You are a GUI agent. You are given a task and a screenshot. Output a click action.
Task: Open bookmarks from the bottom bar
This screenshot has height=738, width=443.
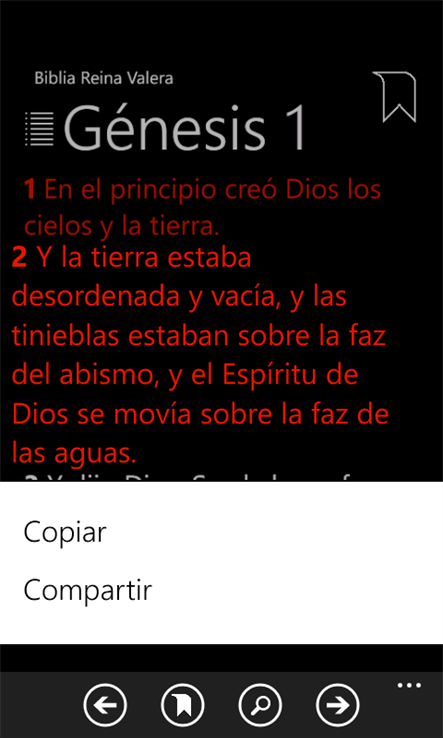183,705
